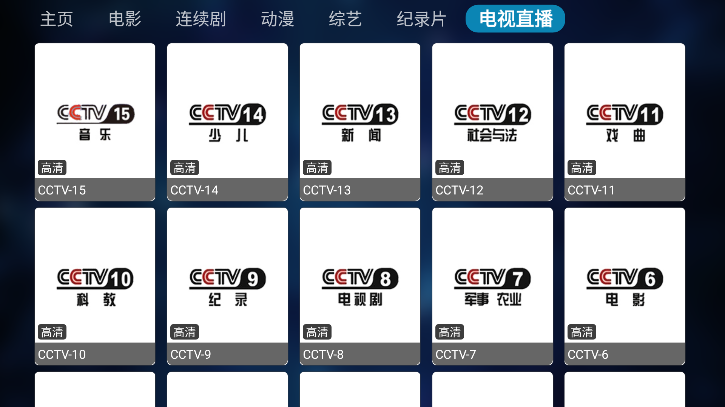
Task: Open the CCTV-11 戏曲 channel
Action: click(x=624, y=121)
